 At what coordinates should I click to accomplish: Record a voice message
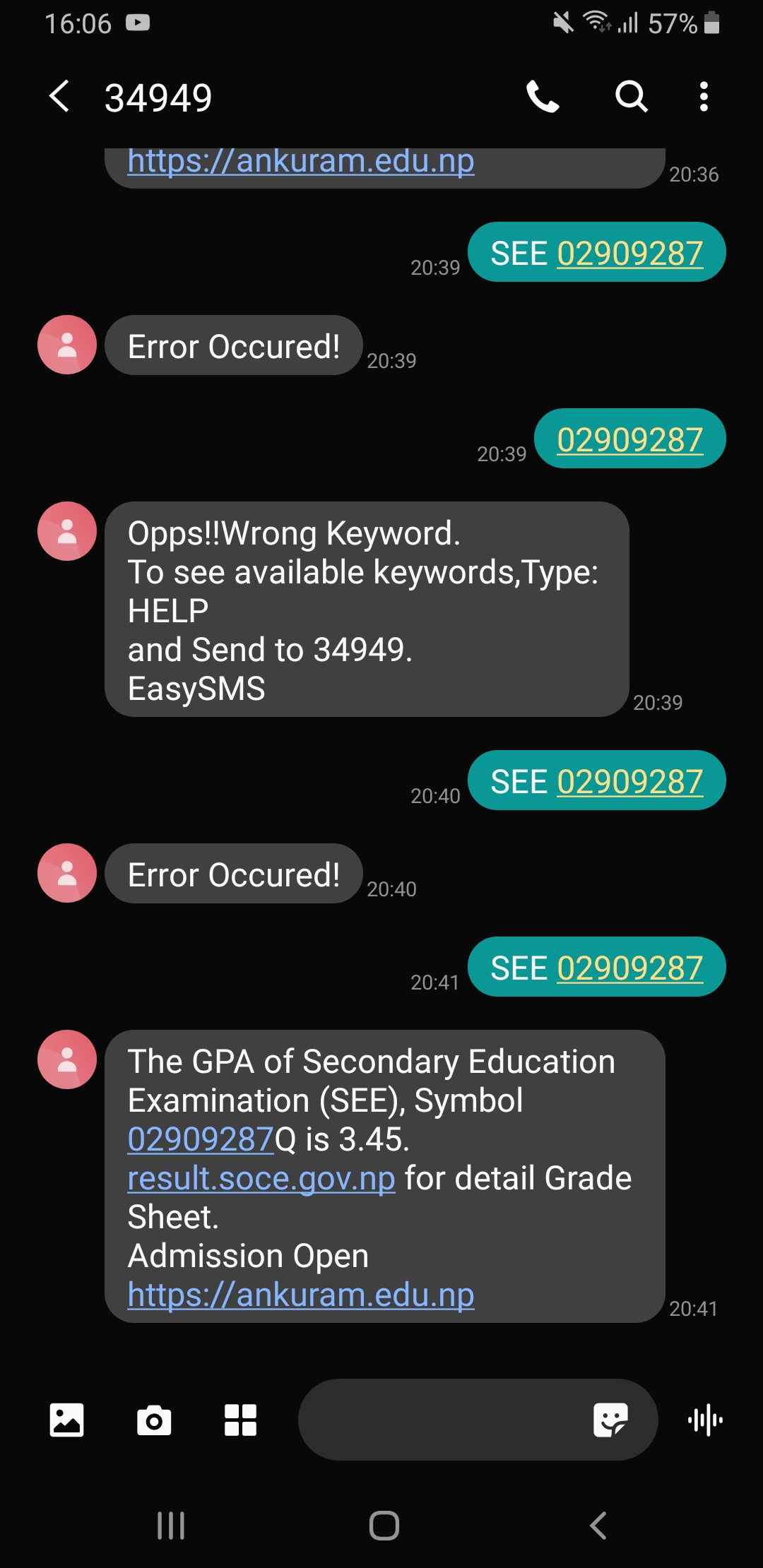tap(705, 1420)
